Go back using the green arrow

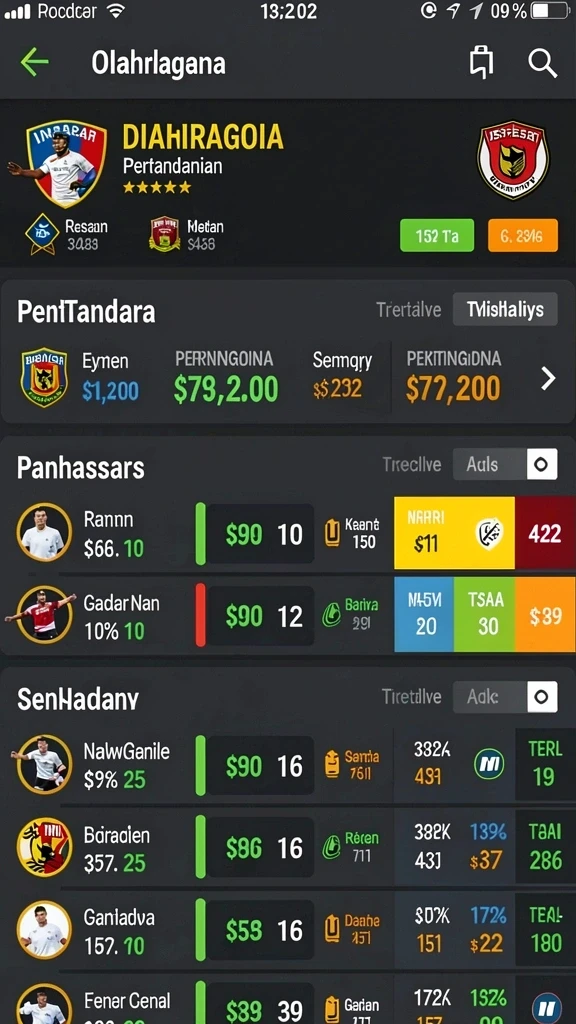click(35, 63)
